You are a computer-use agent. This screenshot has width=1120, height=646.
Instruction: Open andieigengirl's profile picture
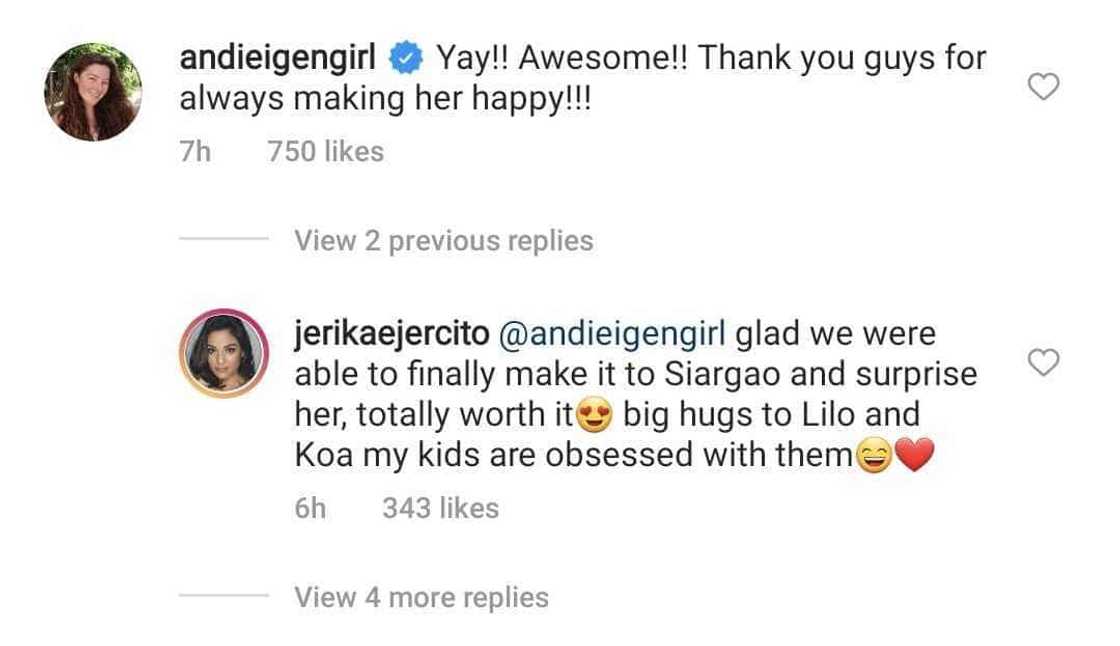(92, 92)
